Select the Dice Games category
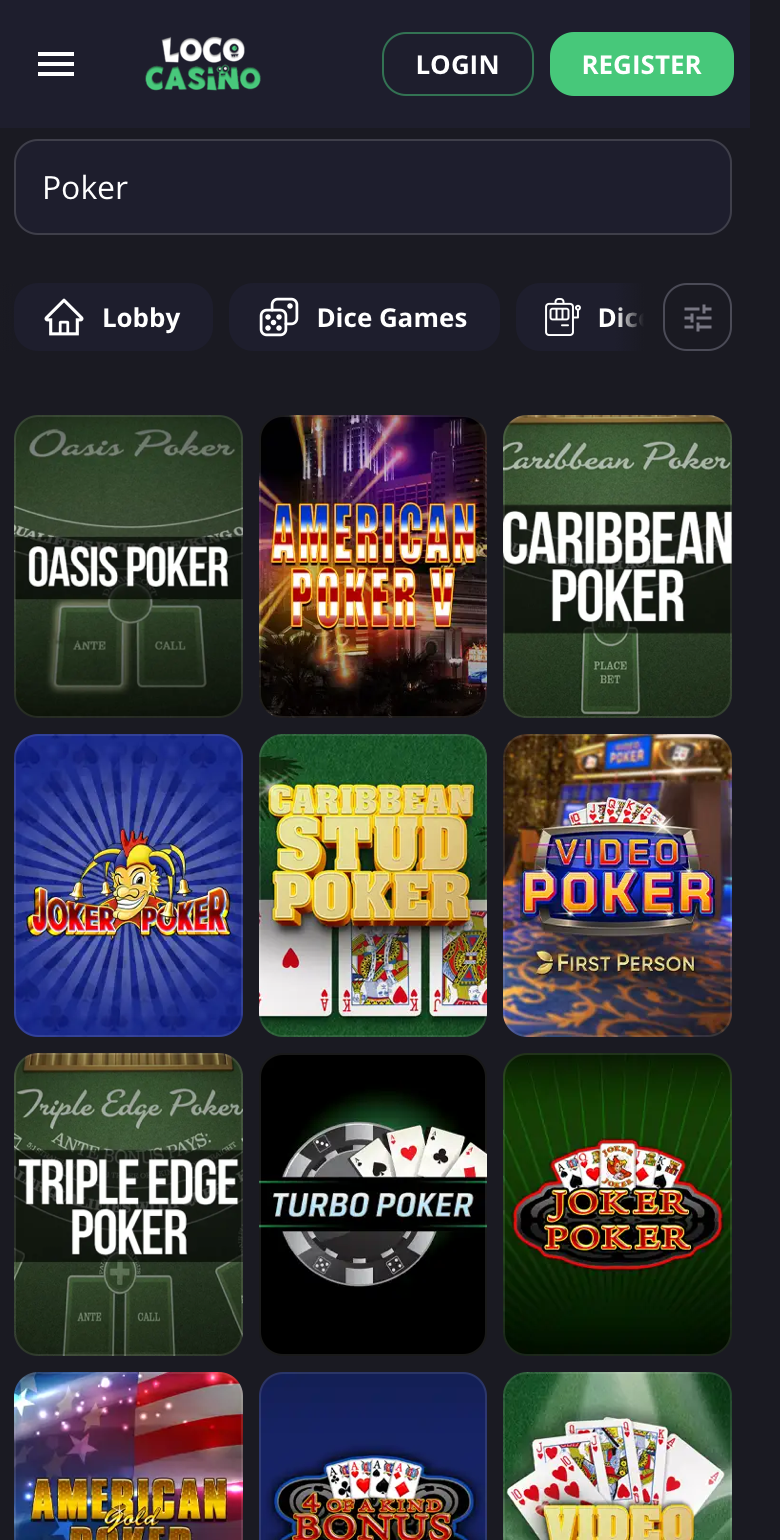Image resolution: width=780 pixels, height=1540 pixels. click(364, 318)
